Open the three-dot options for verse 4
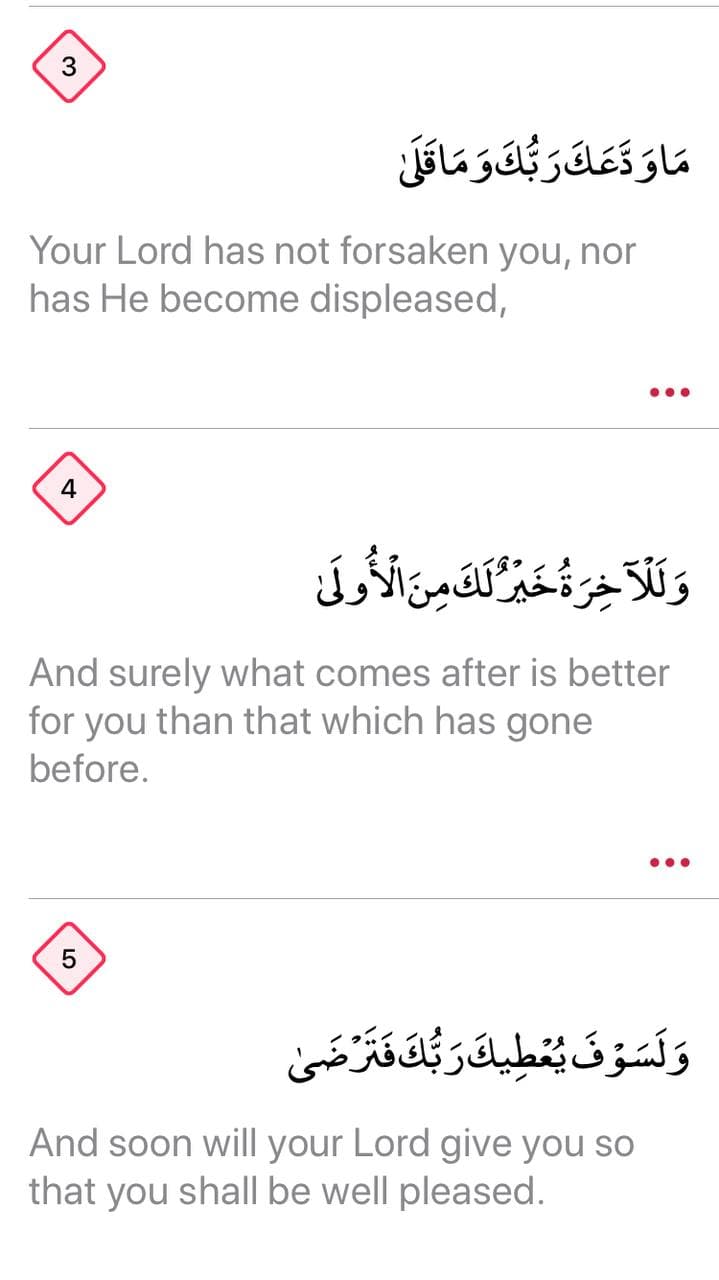The height and width of the screenshot is (1280, 719). pyautogui.click(x=669, y=862)
